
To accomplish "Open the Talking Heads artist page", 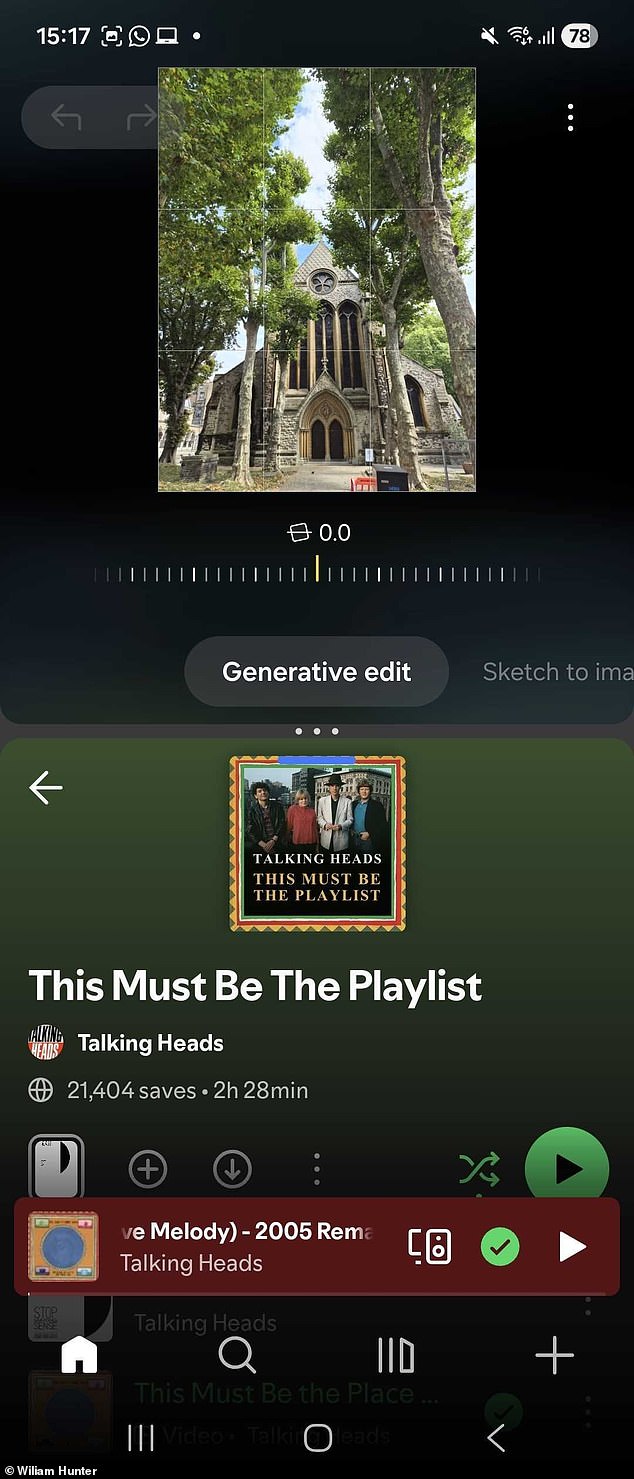I will 150,1043.
